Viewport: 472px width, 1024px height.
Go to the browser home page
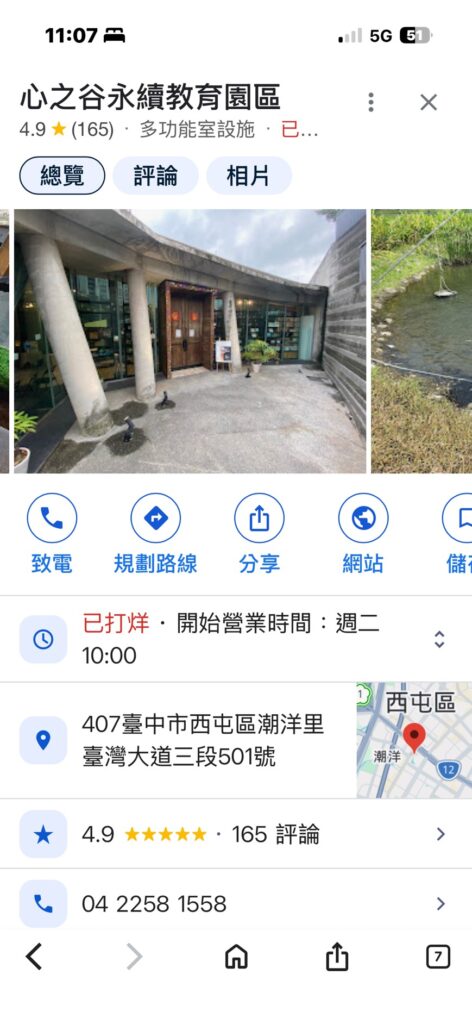(236, 957)
